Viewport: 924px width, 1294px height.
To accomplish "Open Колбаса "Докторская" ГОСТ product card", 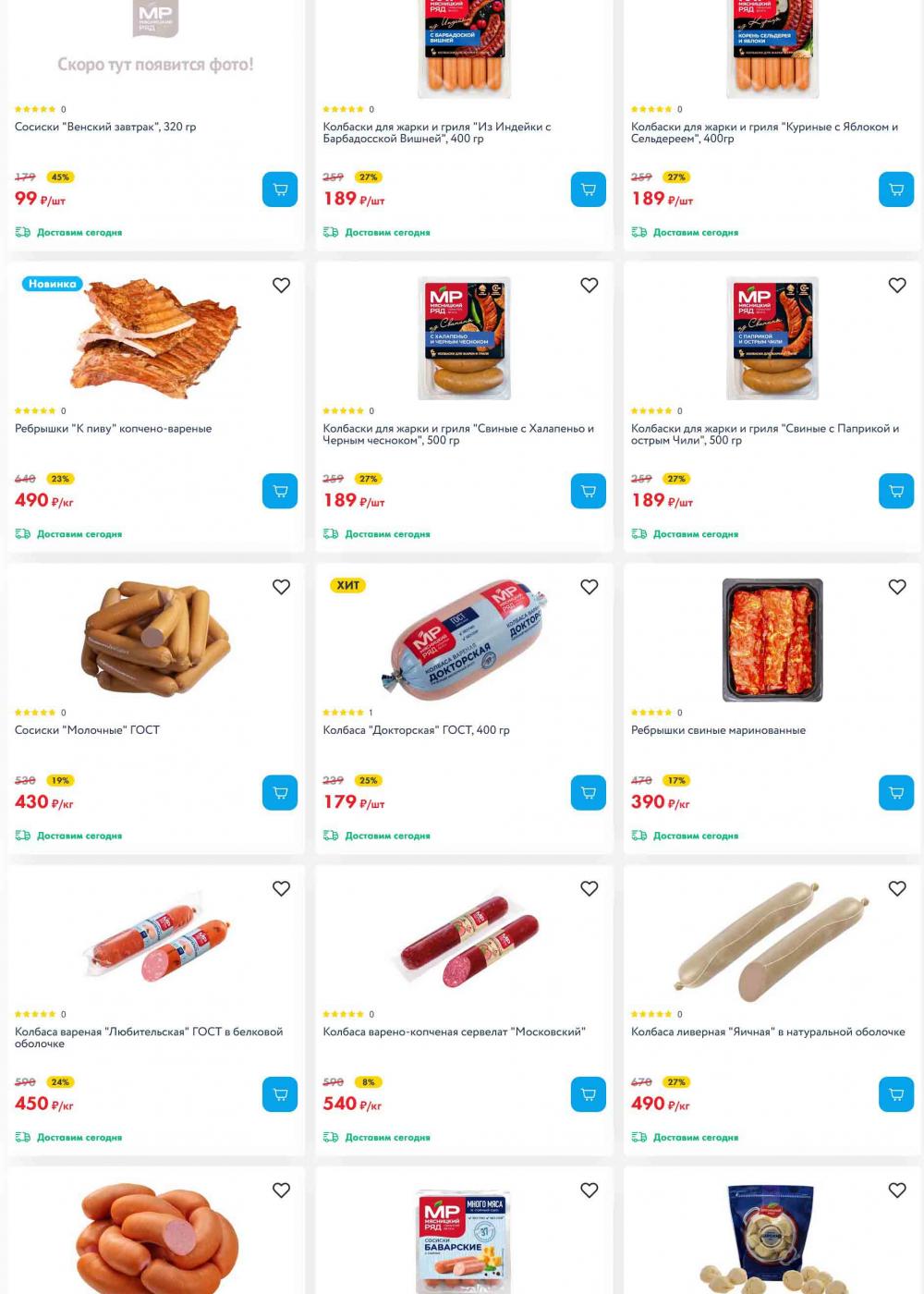I will [x=416, y=730].
